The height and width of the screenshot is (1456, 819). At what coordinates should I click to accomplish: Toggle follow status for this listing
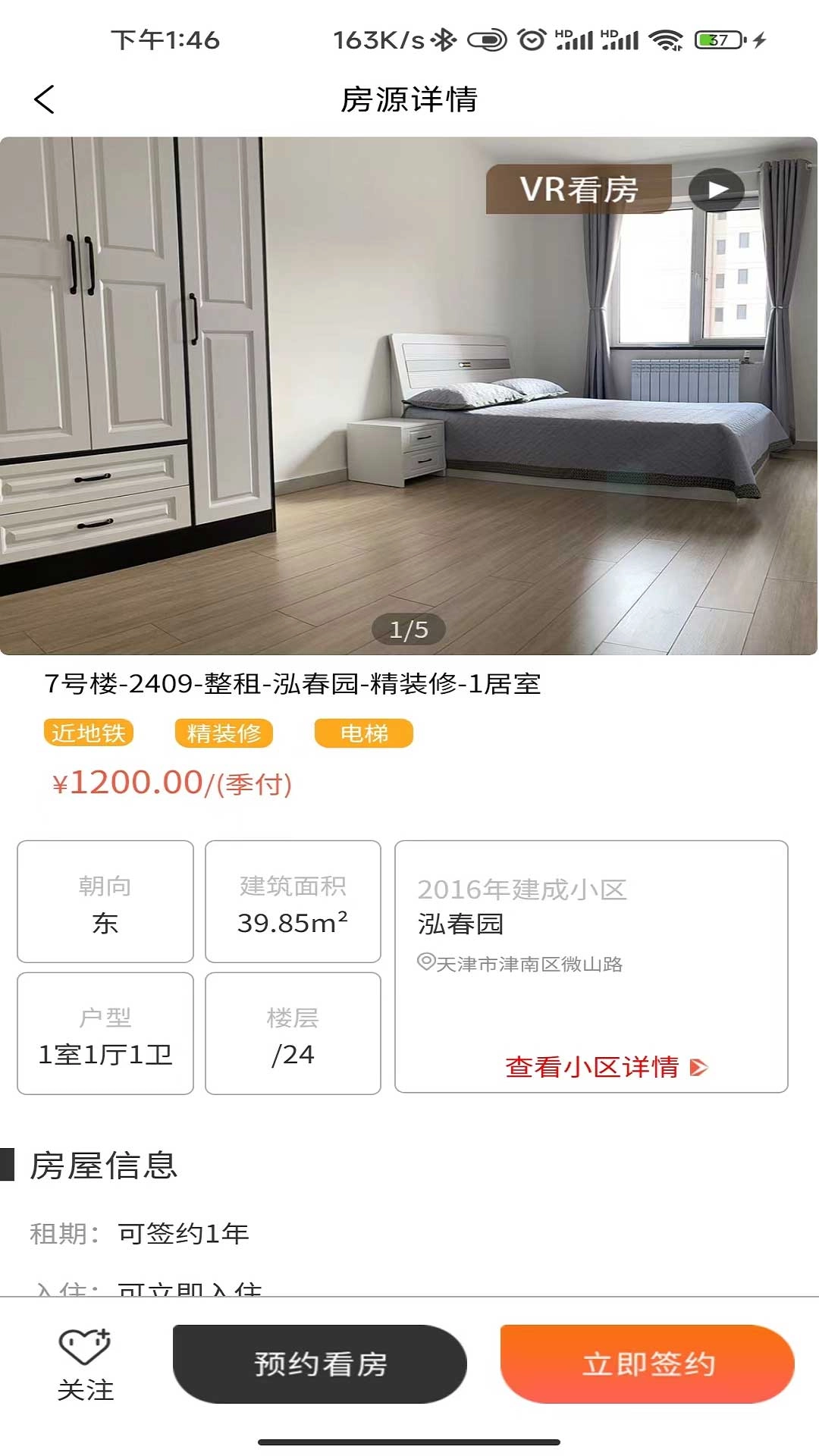tap(86, 1365)
